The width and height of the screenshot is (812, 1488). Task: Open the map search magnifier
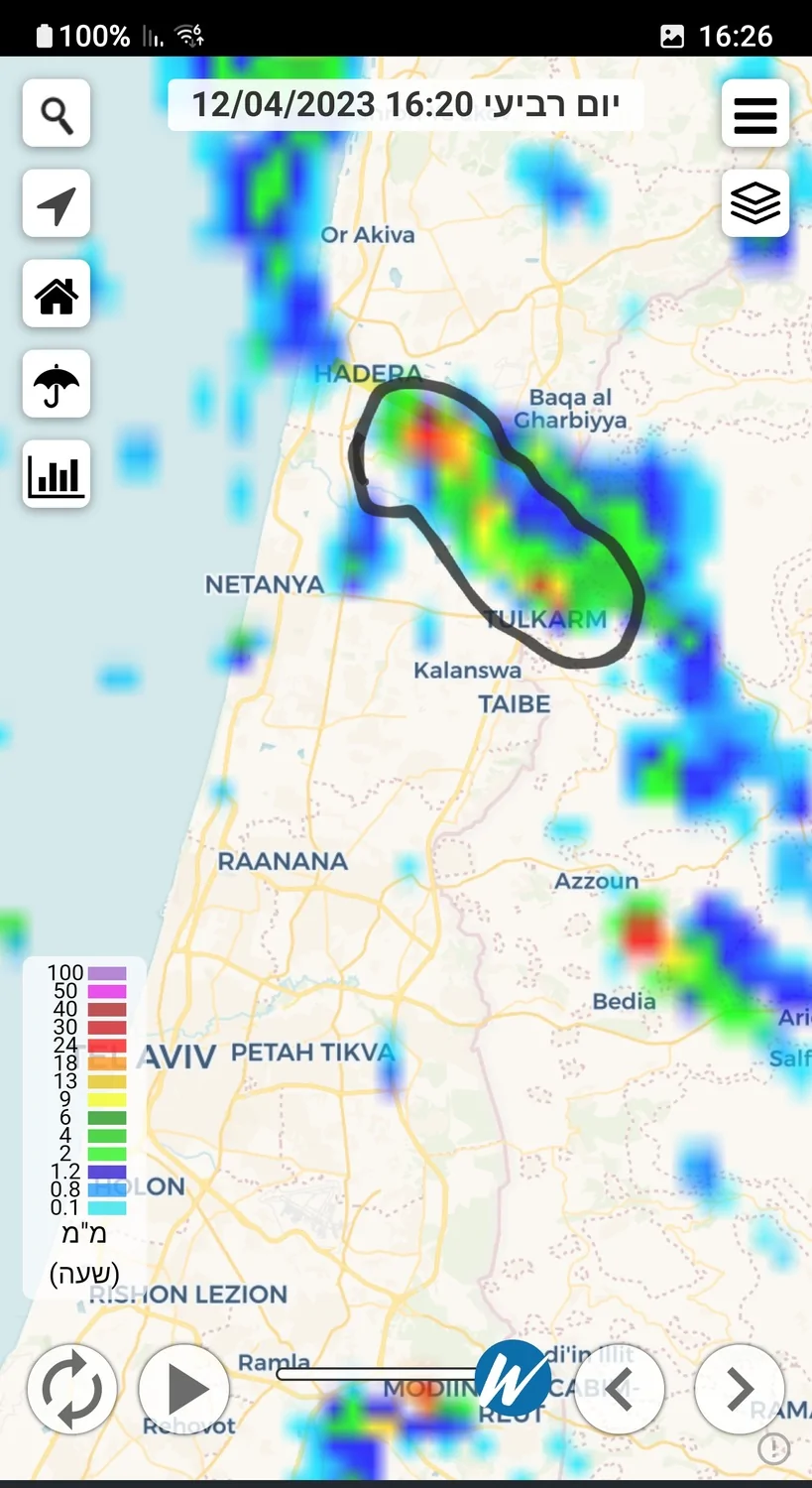tap(57, 114)
